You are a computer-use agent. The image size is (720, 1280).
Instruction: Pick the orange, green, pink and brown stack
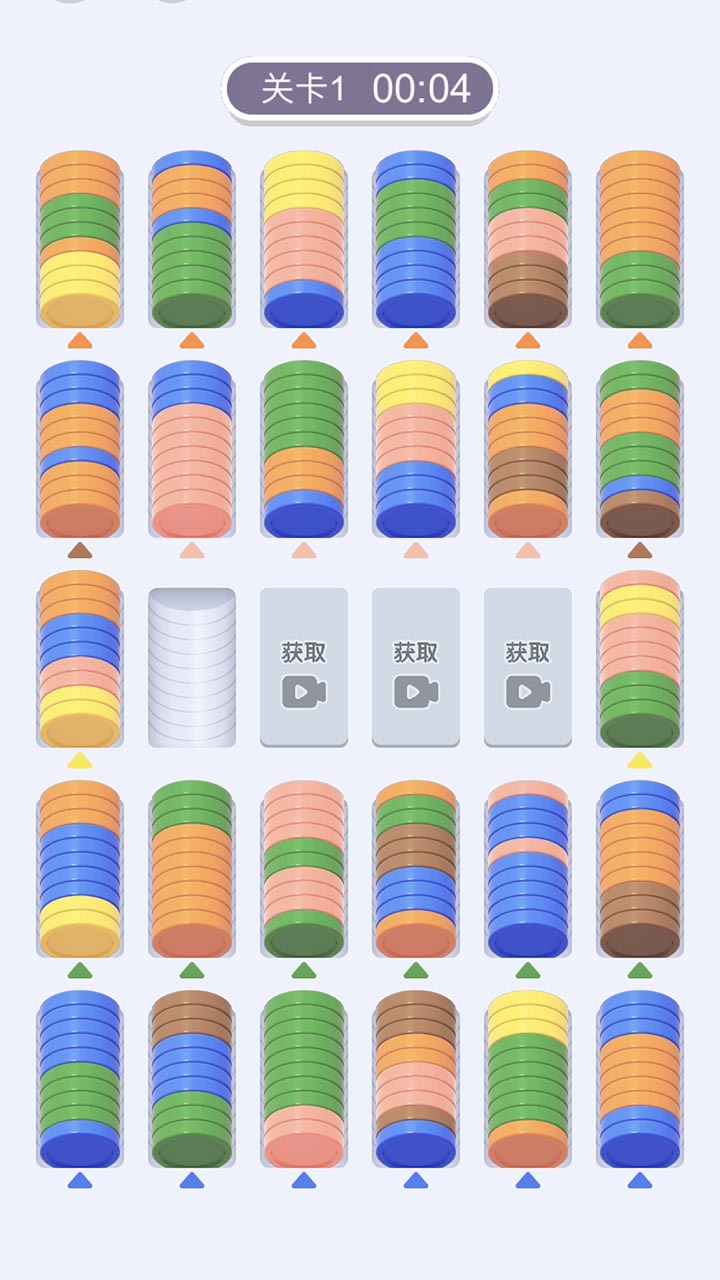[x=528, y=240]
